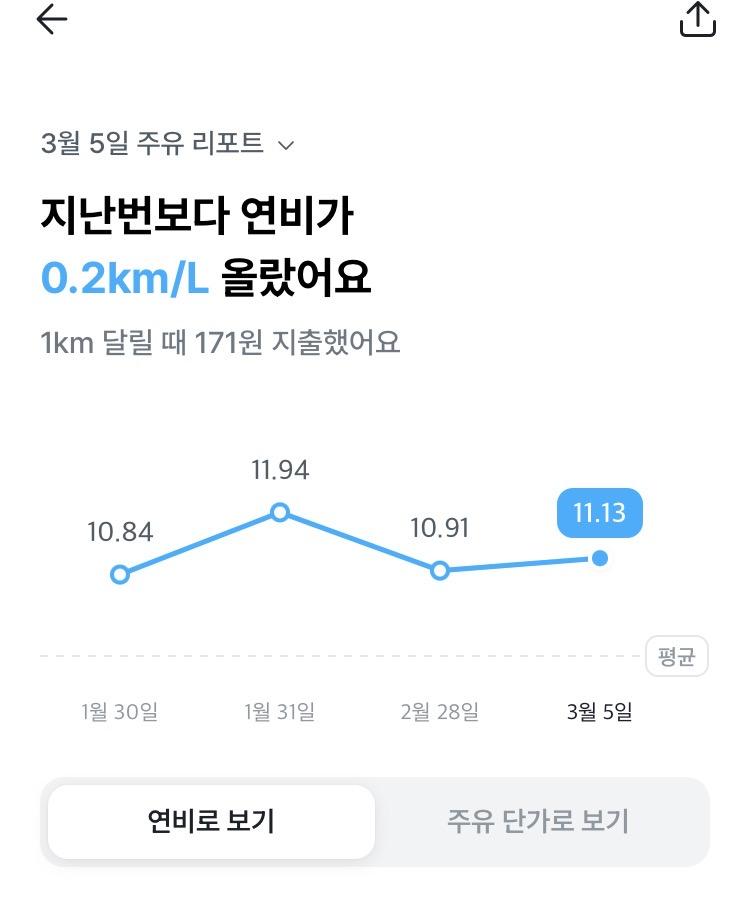Select the peak 11.94 data point
Screen dimensions: 750x907
pyautogui.click(x=278, y=513)
